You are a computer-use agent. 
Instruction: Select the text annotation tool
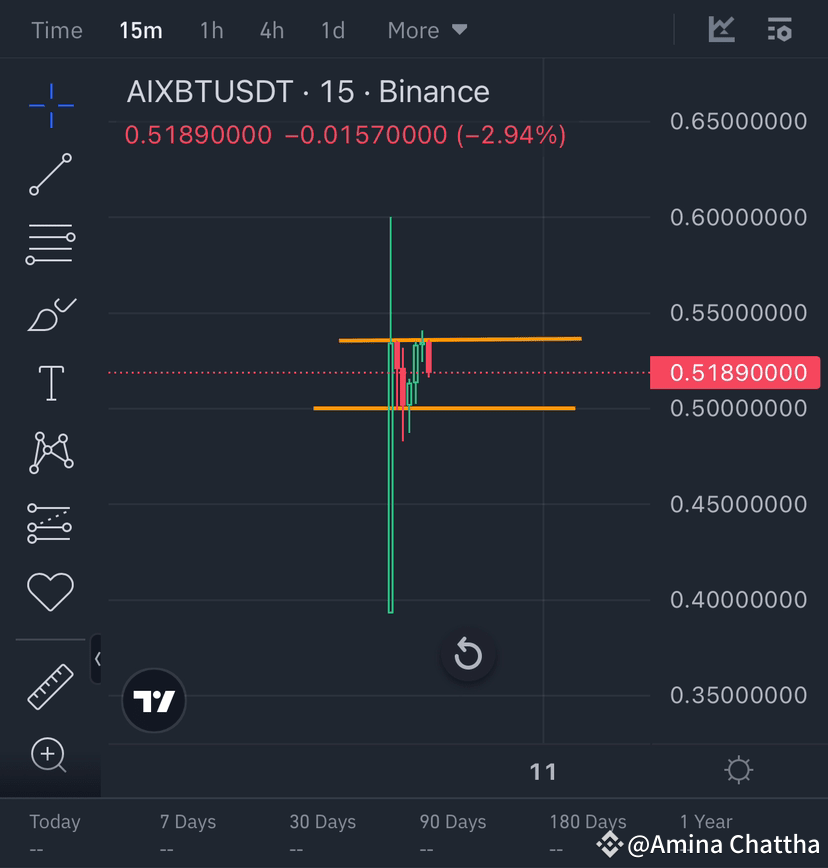point(50,382)
